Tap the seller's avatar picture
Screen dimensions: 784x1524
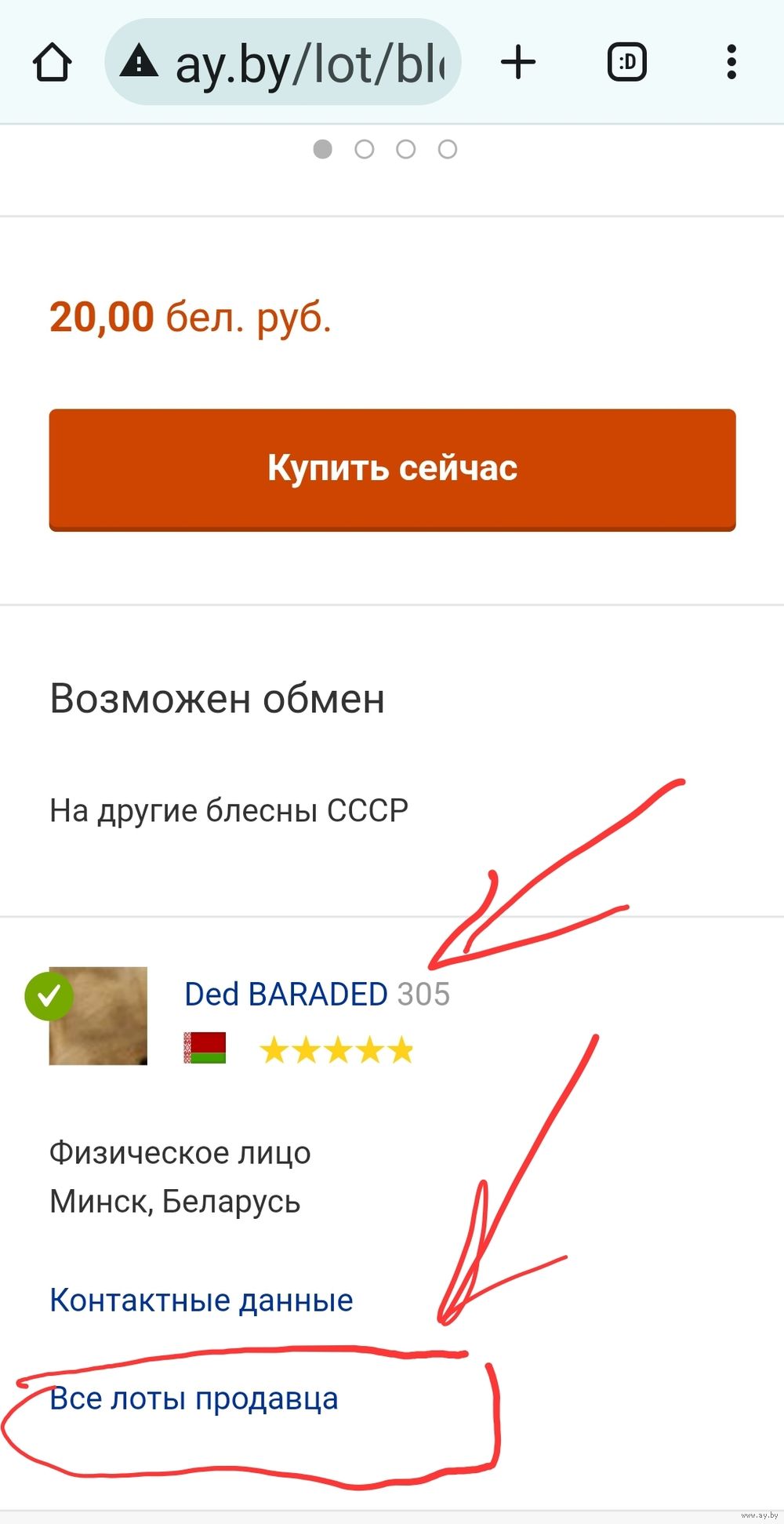(x=98, y=1016)
